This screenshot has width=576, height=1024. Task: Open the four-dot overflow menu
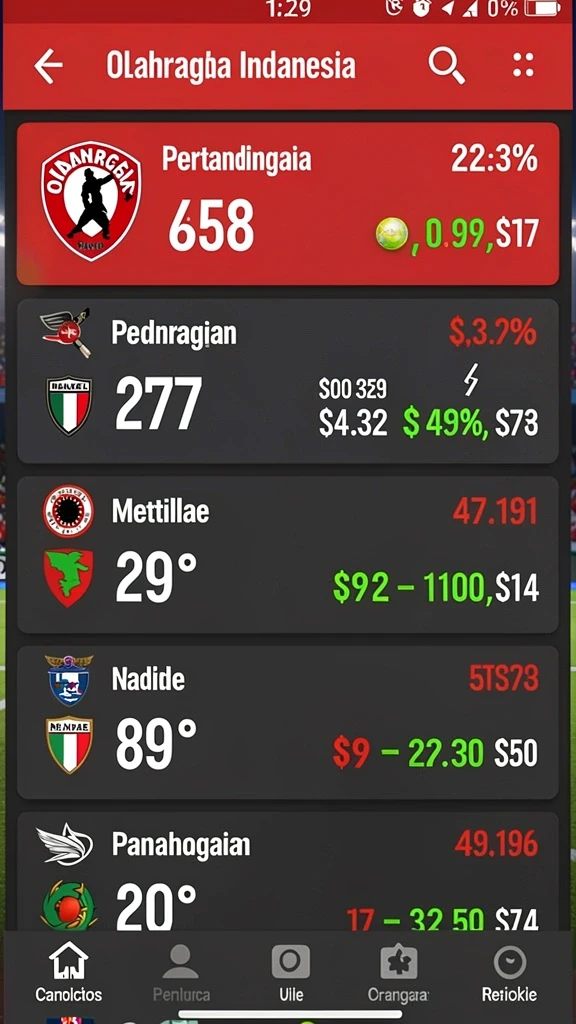(x=523, y=65)
